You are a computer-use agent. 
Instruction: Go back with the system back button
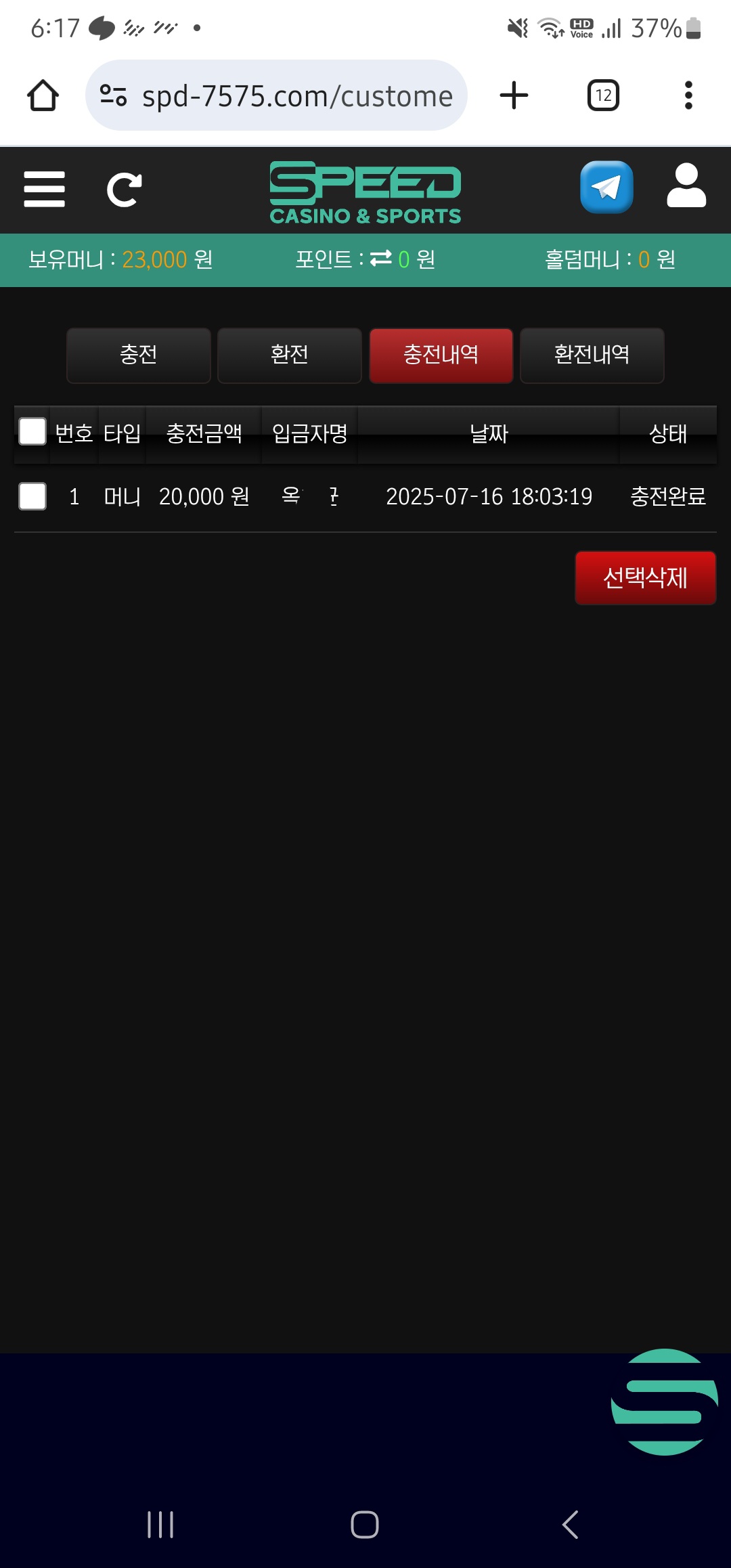tap(570, 1525)
